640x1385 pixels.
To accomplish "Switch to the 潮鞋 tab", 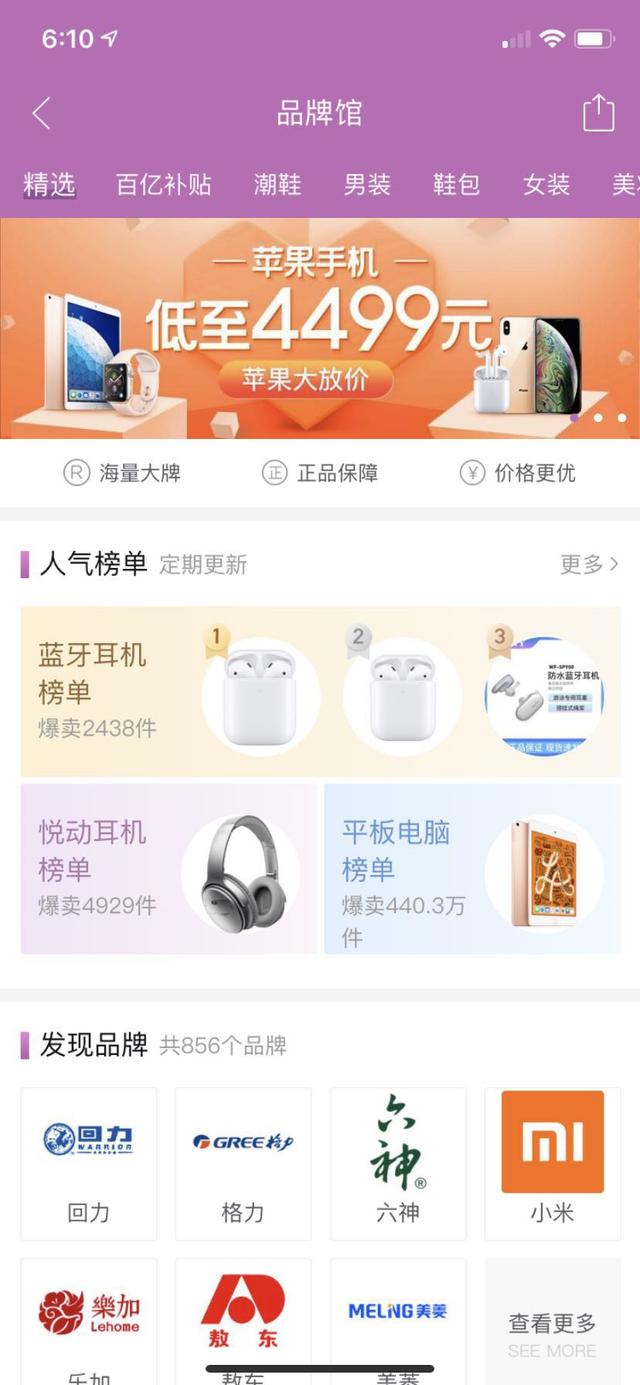I will coord(277,185).
